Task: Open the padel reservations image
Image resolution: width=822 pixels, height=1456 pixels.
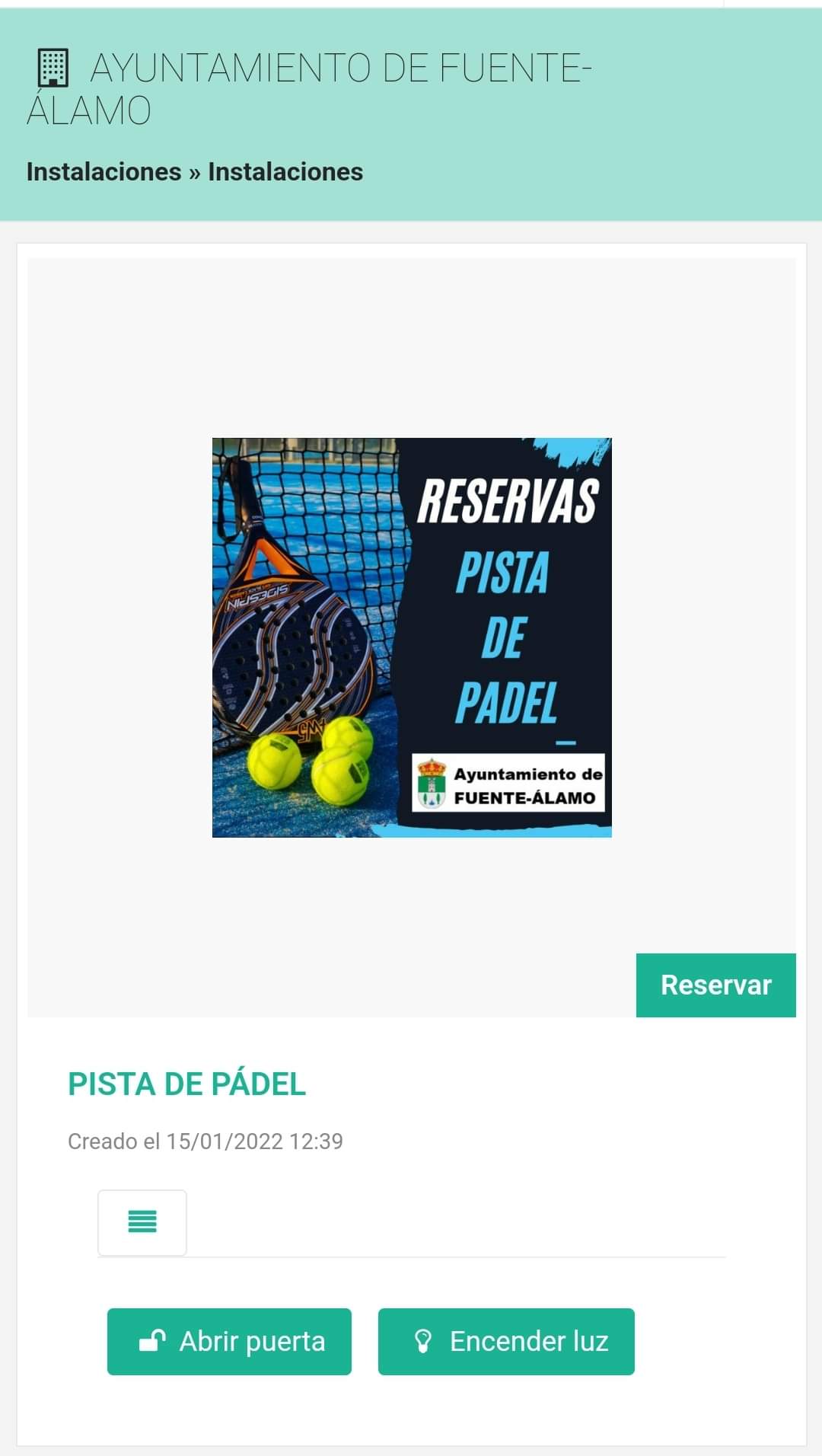Action: pyautogui.click(x=412, y=637)
